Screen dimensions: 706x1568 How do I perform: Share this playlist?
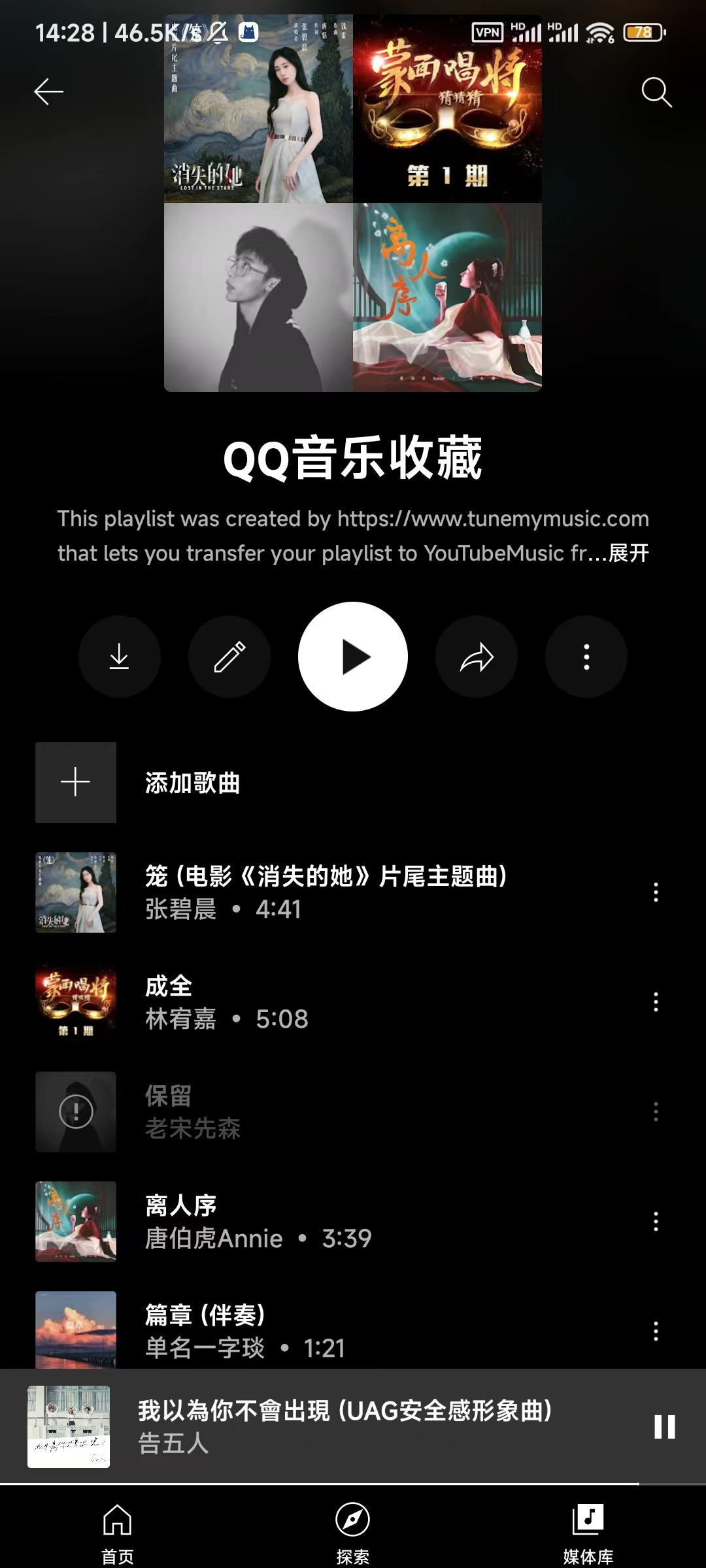coord(477,657)
